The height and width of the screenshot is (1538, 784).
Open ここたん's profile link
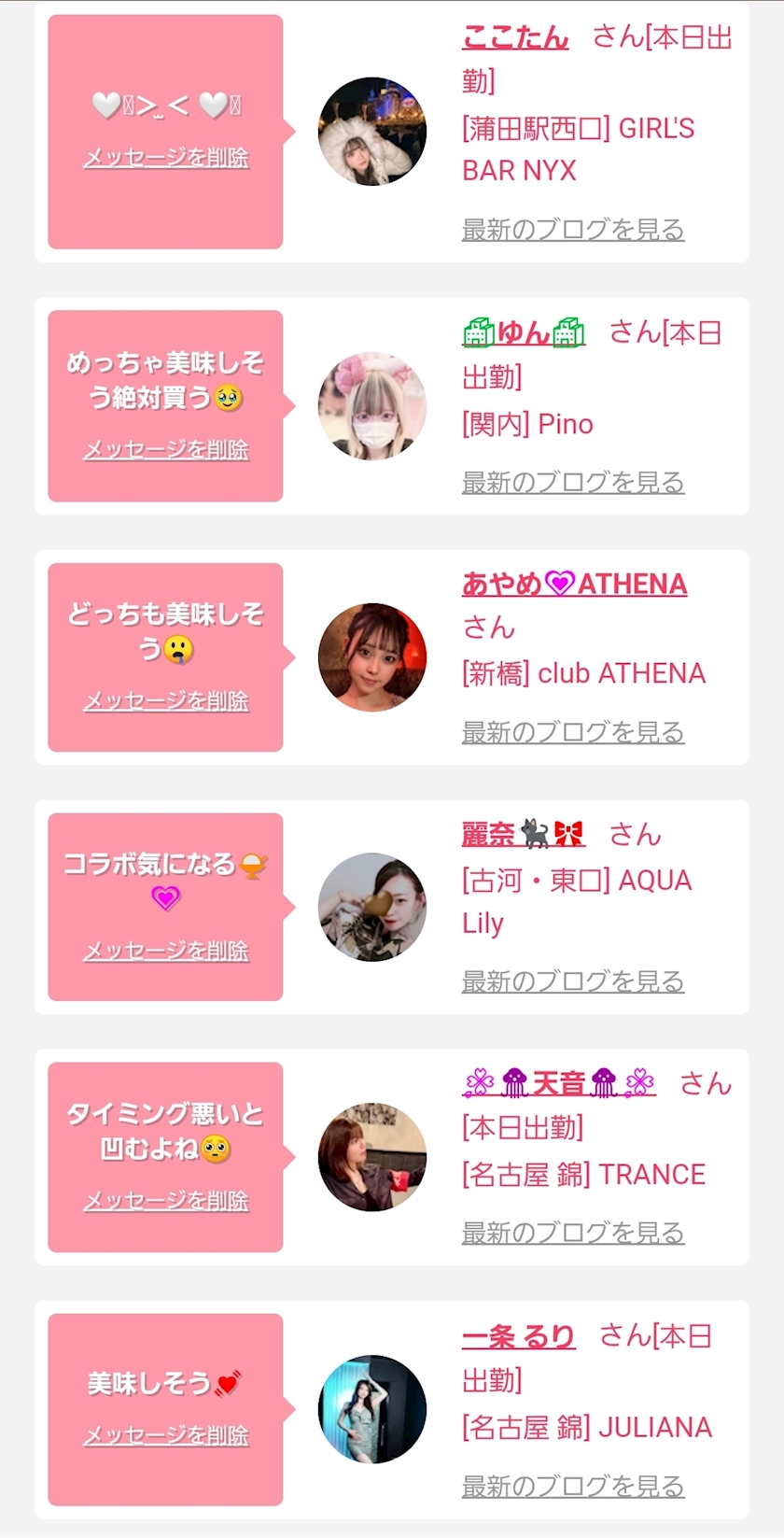click(x=515, y=37)
